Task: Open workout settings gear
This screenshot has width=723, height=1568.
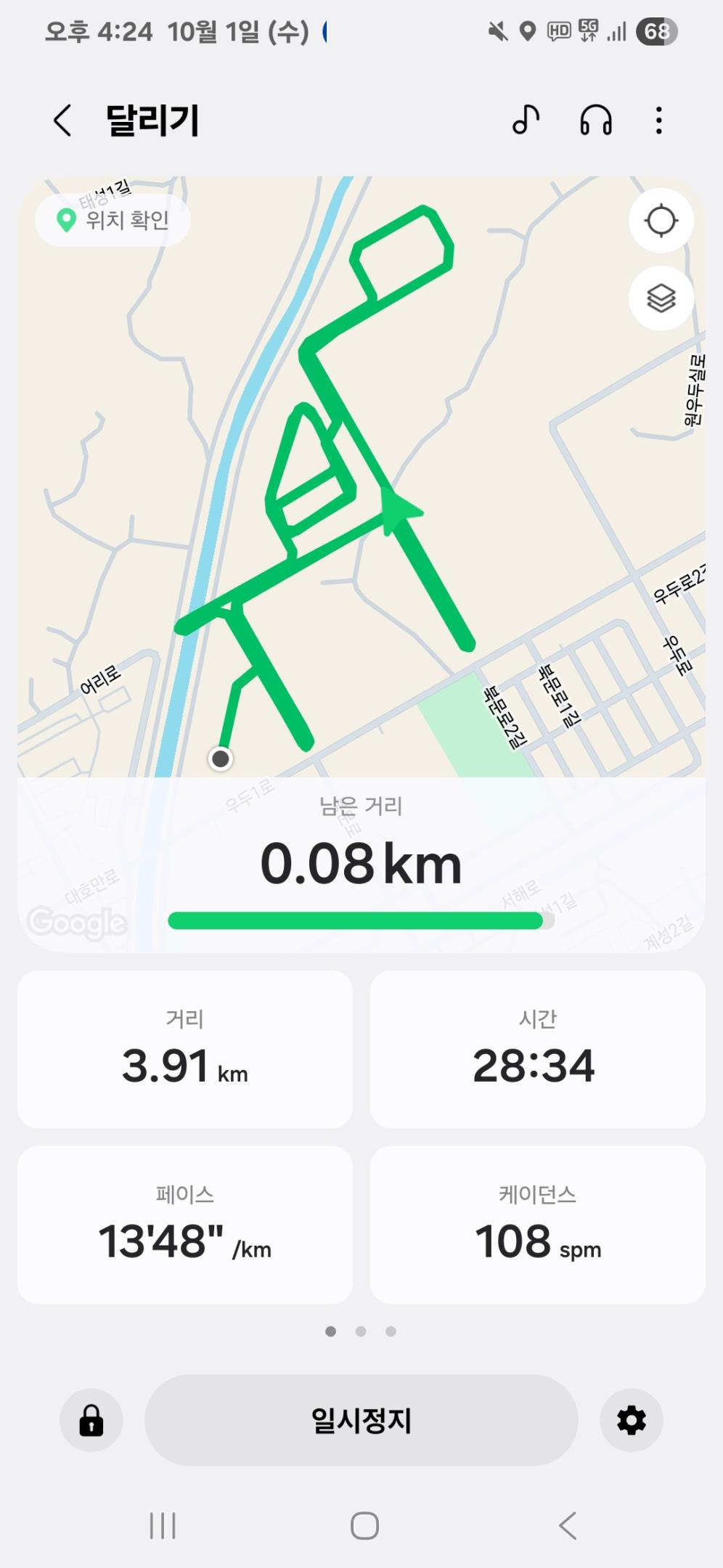Action: coord(631,1420)
